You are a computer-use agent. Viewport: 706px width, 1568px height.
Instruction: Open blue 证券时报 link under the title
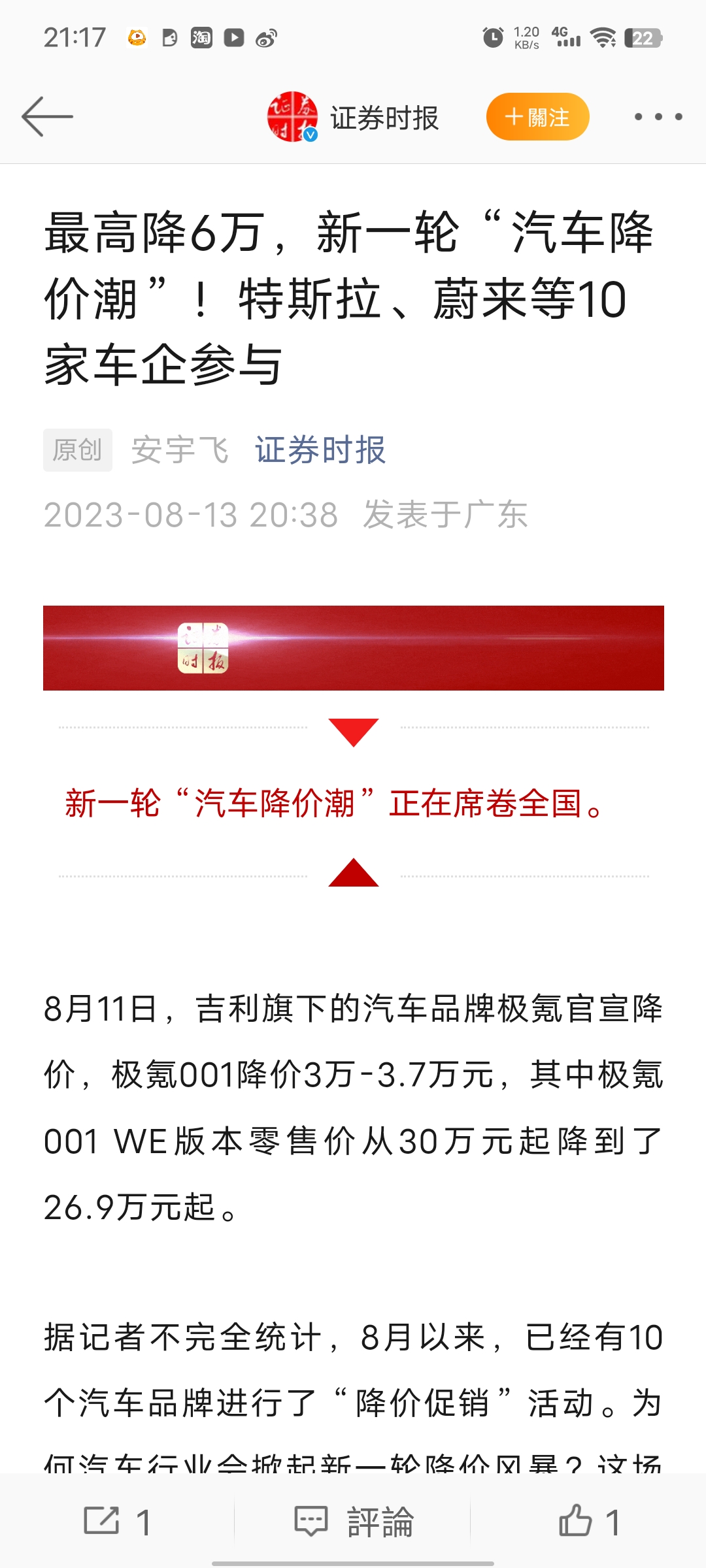click(320, 450)
